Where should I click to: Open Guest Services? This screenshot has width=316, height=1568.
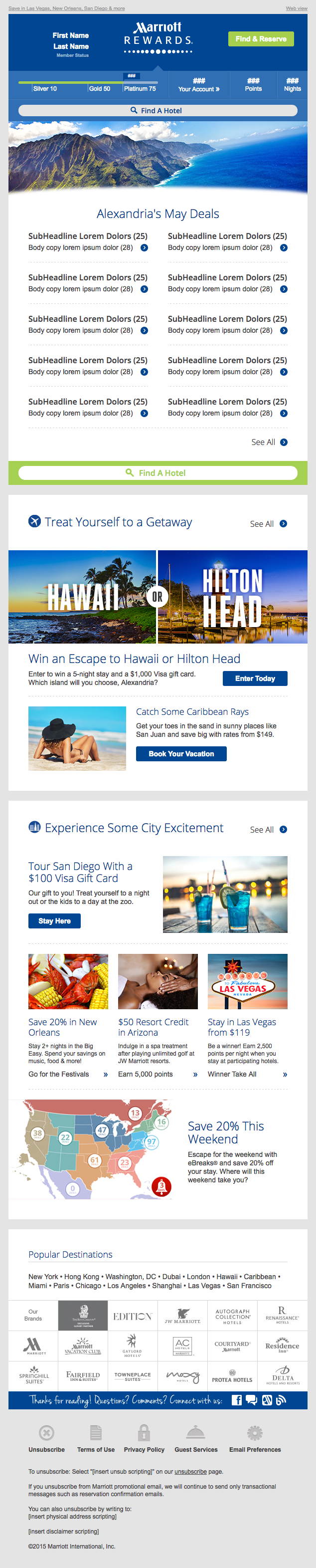coord(196,1440)
